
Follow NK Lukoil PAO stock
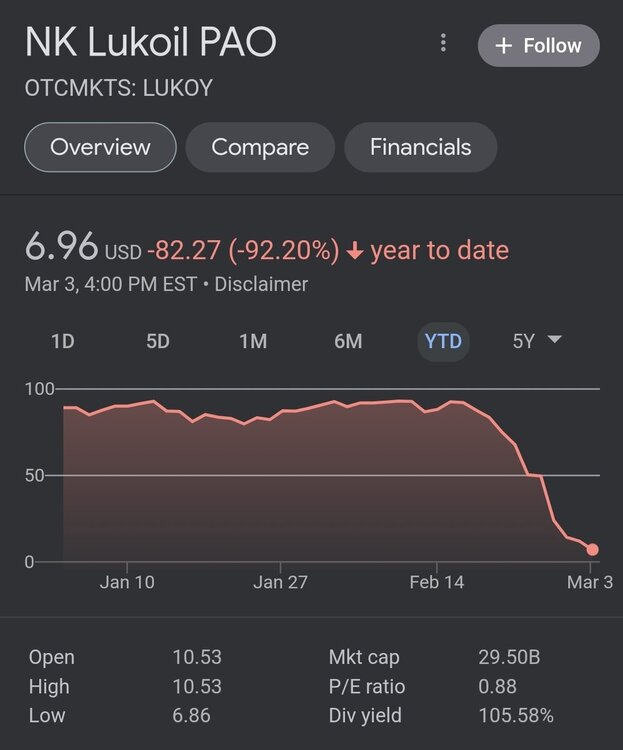pyautogui.click(x=538, y=46)
